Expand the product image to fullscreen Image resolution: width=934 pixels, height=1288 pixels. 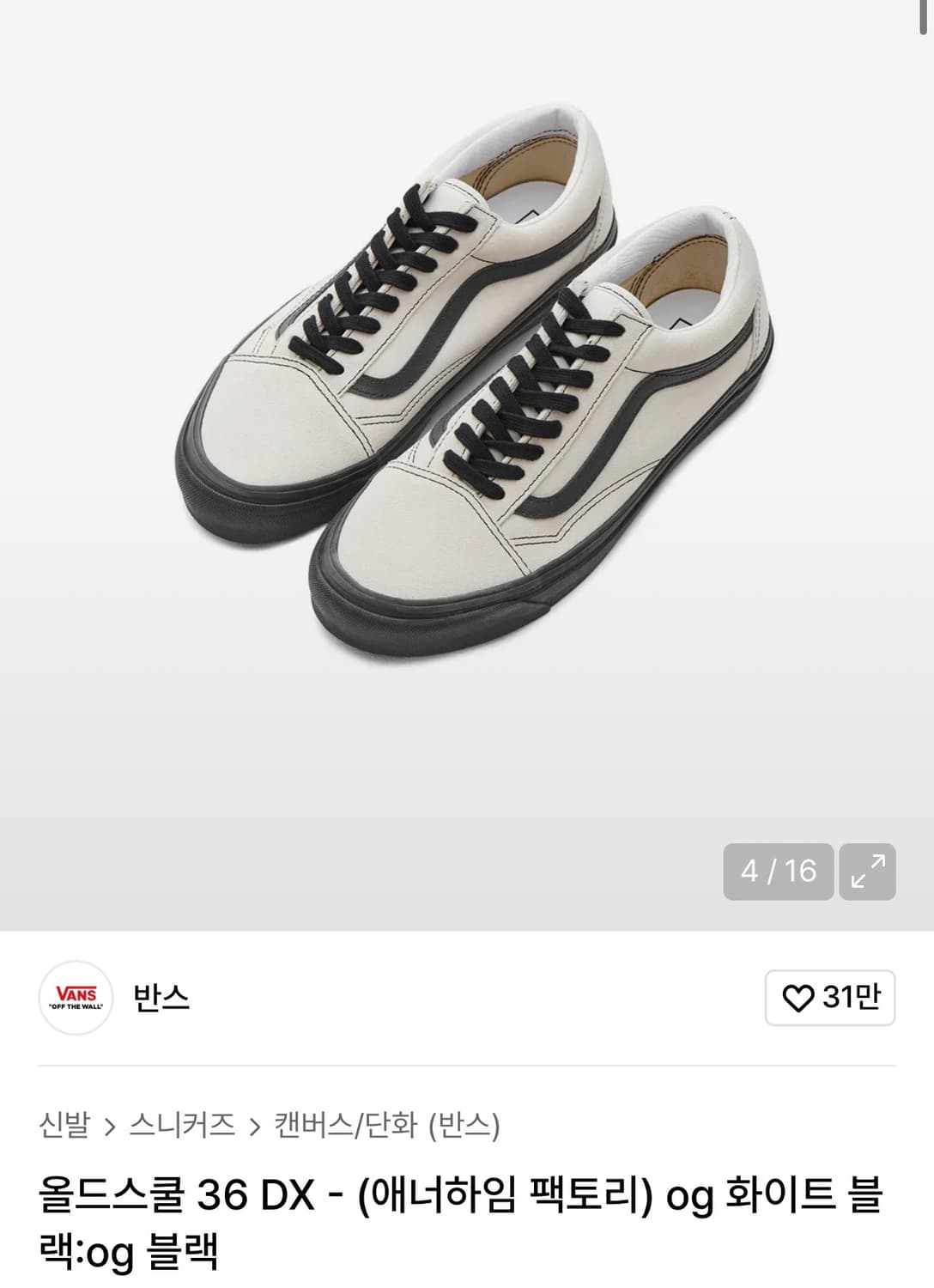point(867,872)
